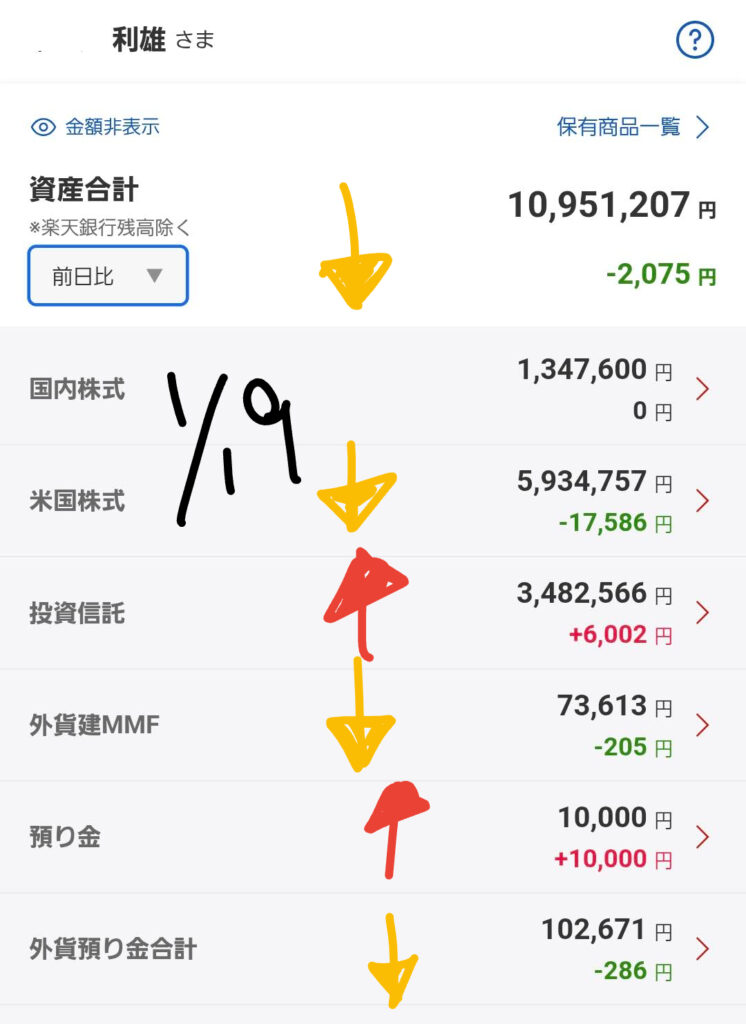Viewport: 746px width, 1024px height.
Task: Open 保有商品一覧 holdings list
Action: [632, 127]
